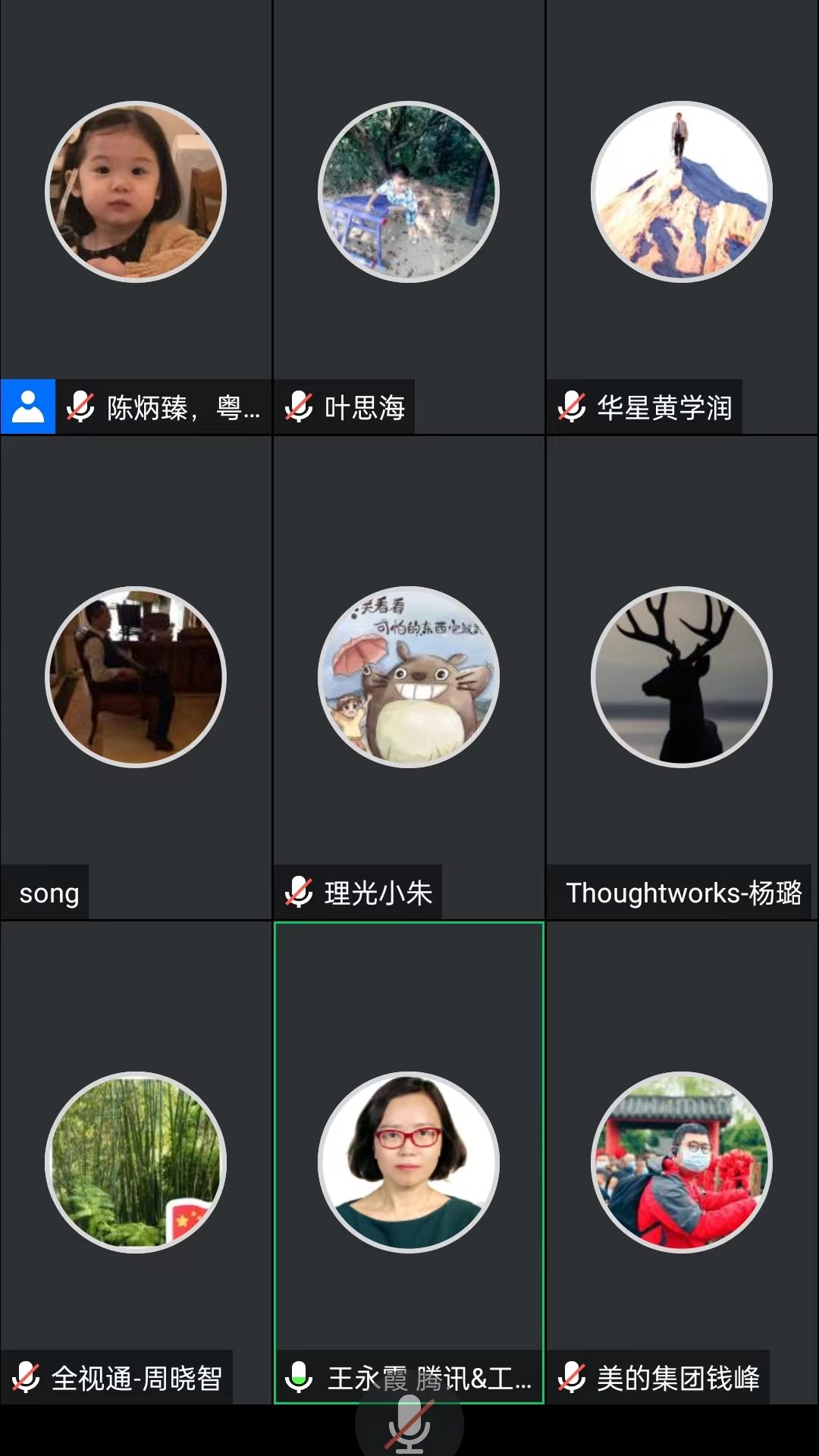Open the 全视通-周晓智 participant tile
Screen dimensions: 819x1456
click(x=136, y=1163)
